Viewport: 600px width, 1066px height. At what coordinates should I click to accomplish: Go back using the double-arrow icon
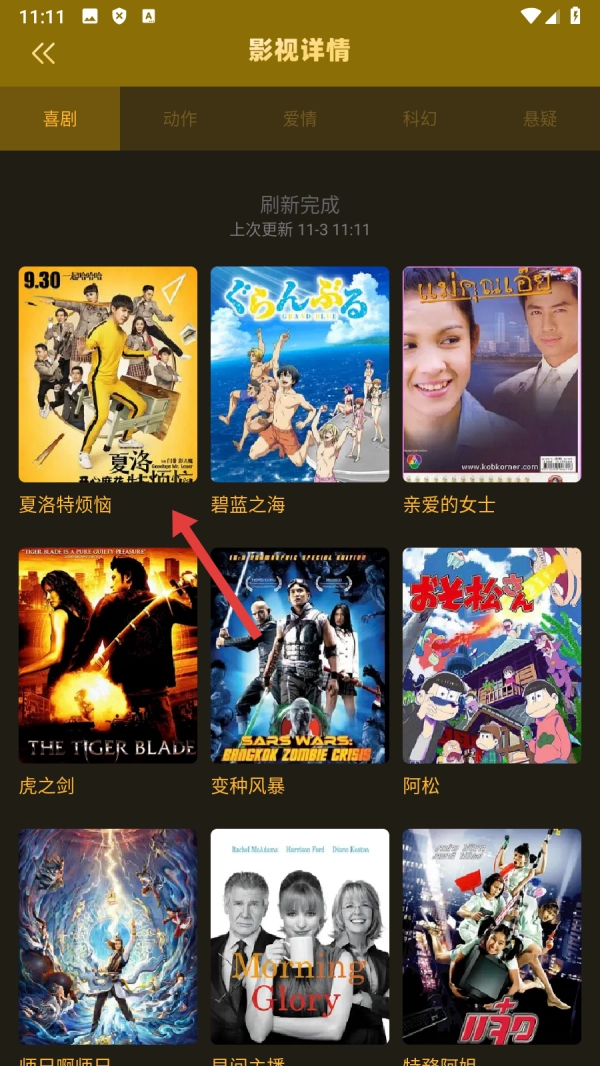(x=43, y=53)
